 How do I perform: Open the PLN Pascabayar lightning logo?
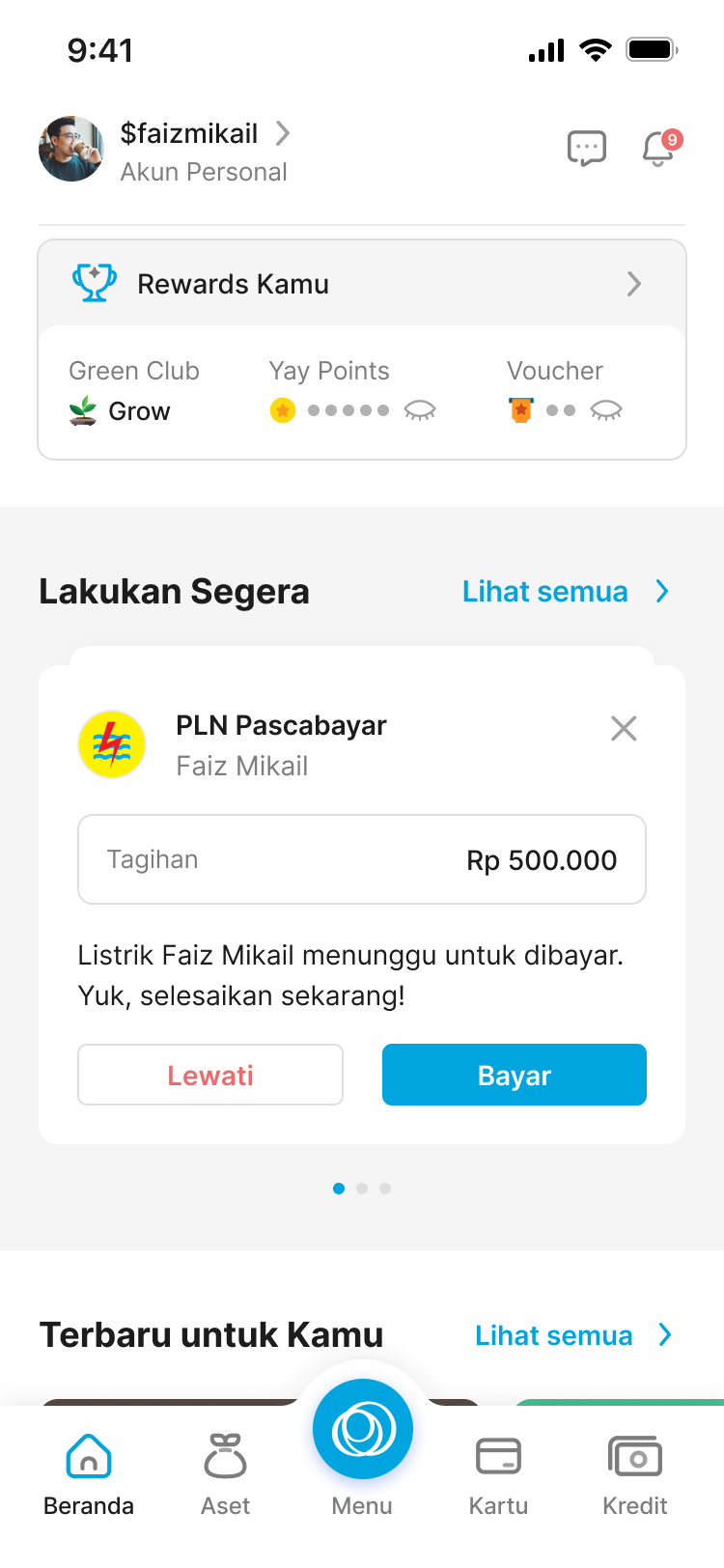coord(111,743)
